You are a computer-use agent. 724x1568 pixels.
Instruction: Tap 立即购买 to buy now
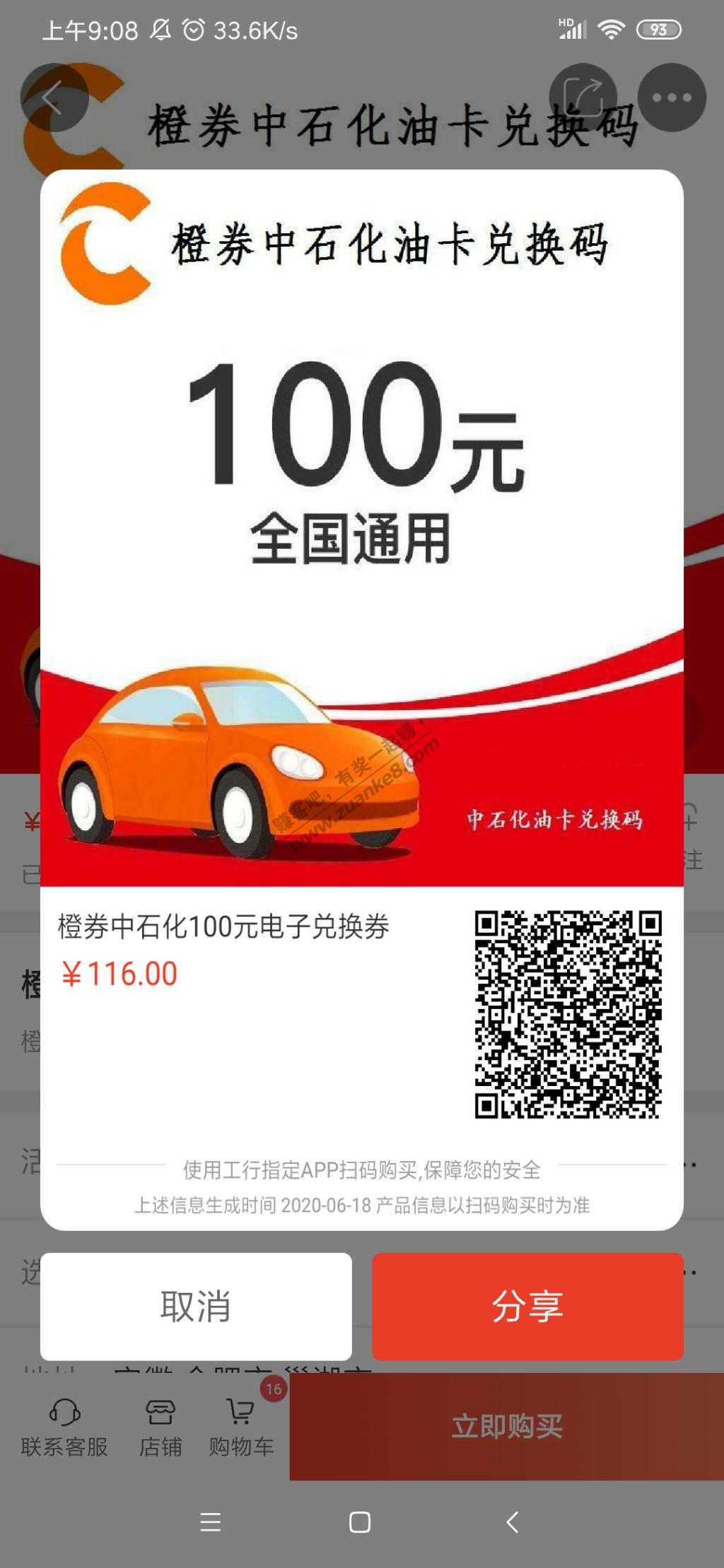coord(507,1426)
